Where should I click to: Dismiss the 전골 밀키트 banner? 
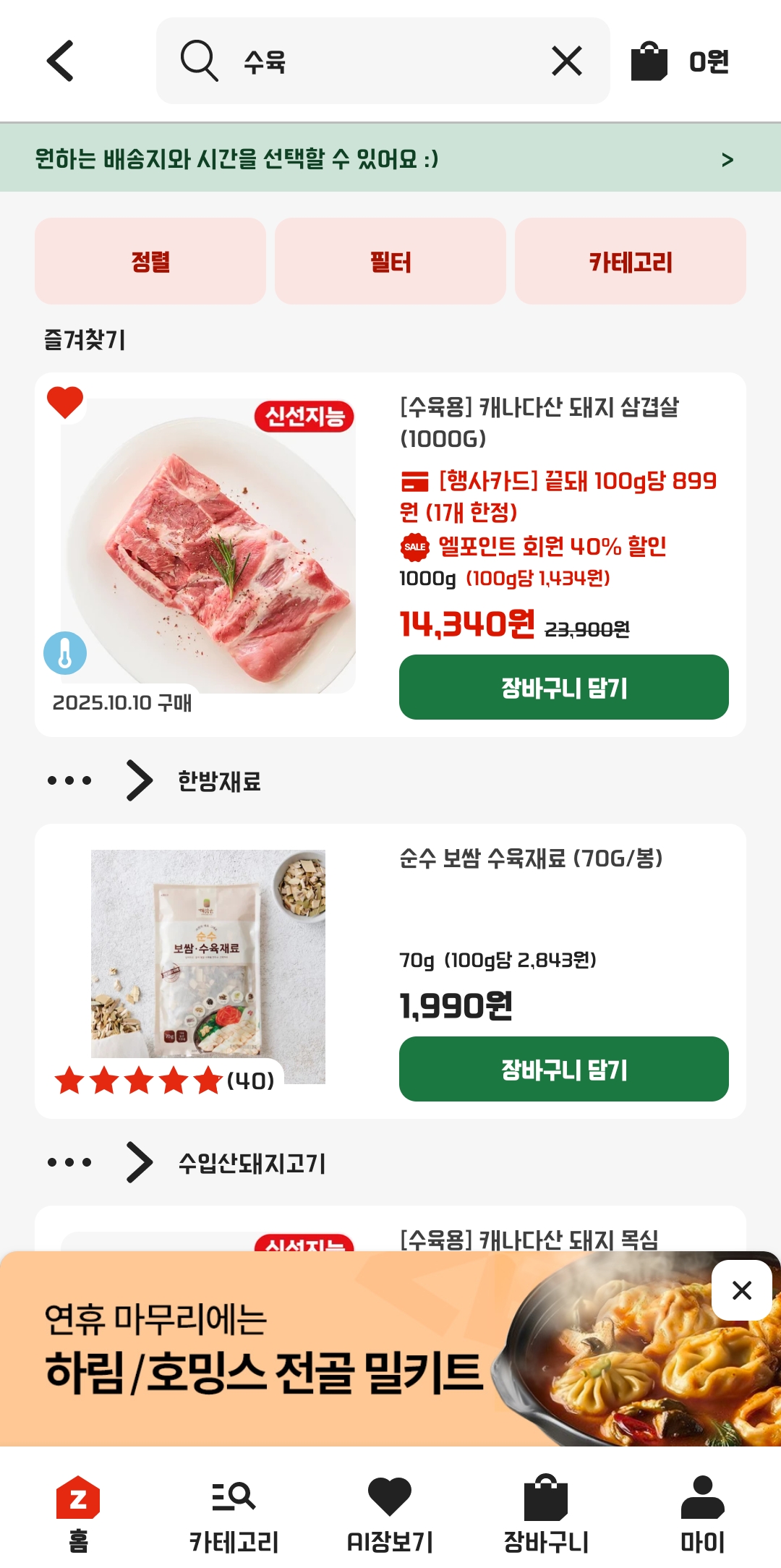coord(742,1290)
